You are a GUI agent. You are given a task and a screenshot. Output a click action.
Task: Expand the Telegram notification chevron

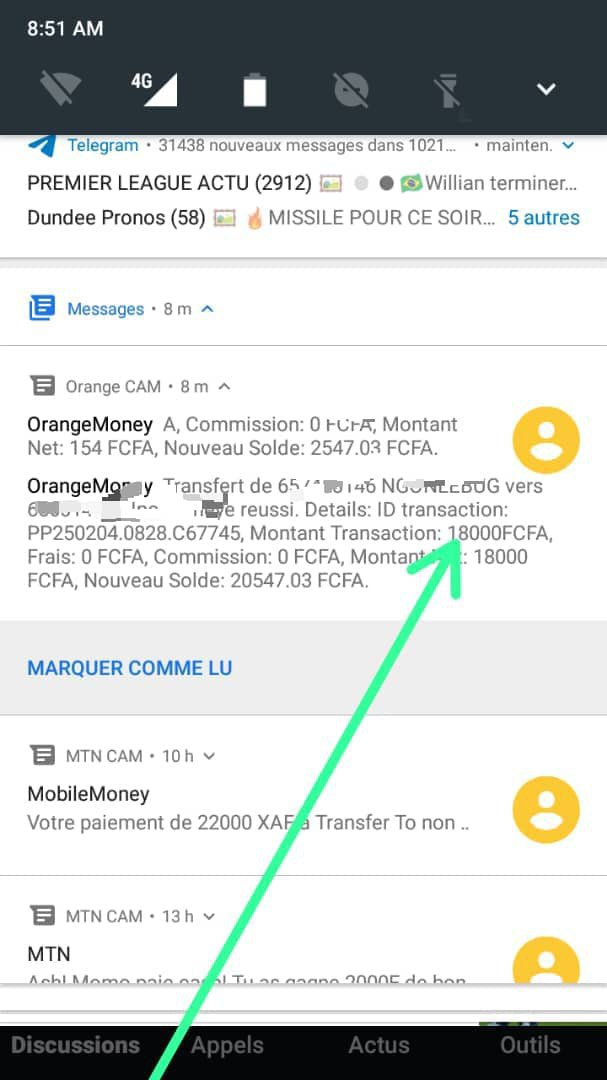pyautogui.click(x=568, y=146)
